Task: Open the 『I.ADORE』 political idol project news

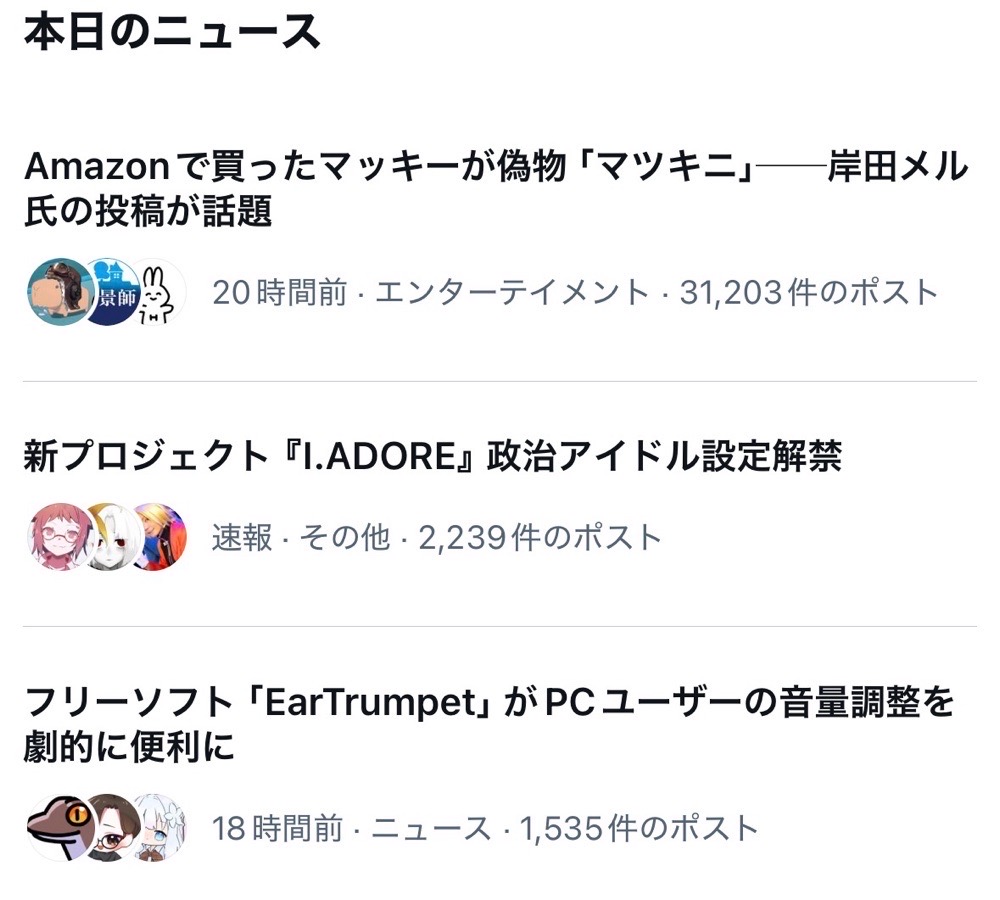Action: pos(432,458)
